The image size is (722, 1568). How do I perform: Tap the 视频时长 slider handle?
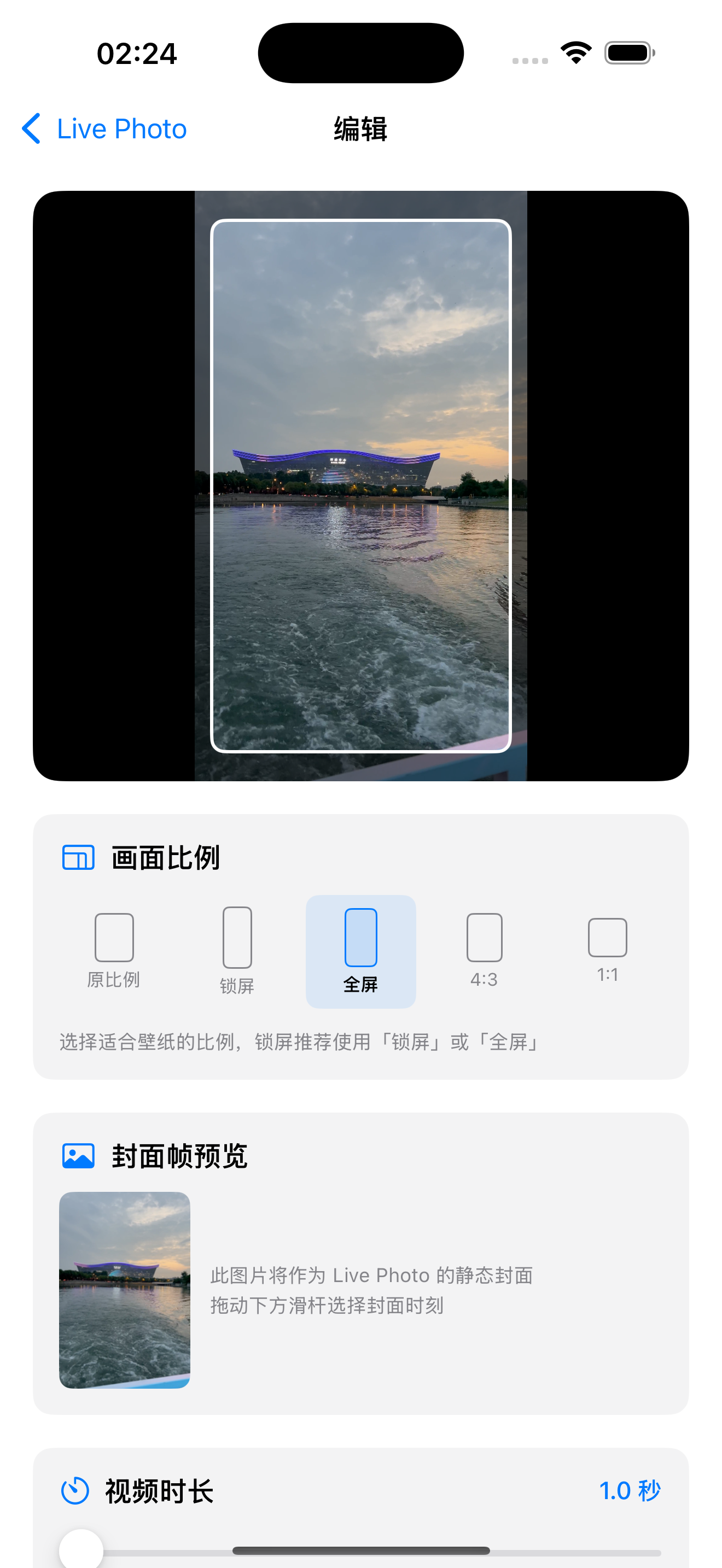tap(81, 1549)
